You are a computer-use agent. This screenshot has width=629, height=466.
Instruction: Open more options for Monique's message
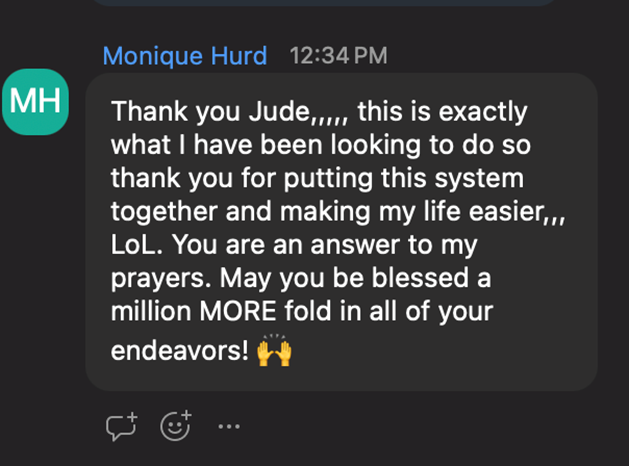coord(229,427)
